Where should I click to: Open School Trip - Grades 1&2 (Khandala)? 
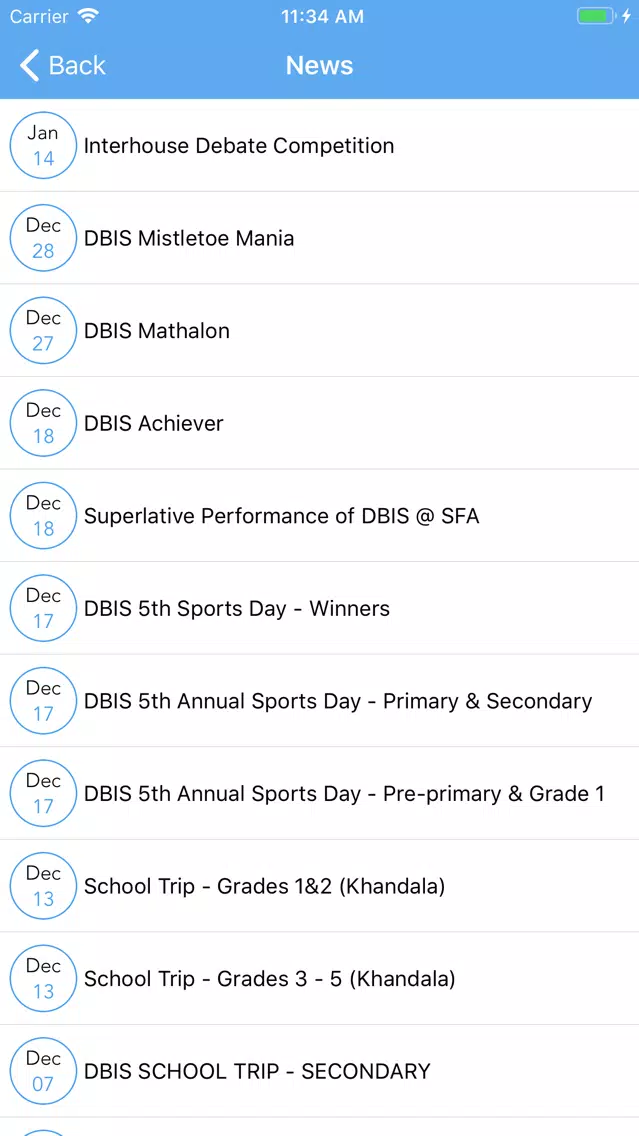pos(320,886)
